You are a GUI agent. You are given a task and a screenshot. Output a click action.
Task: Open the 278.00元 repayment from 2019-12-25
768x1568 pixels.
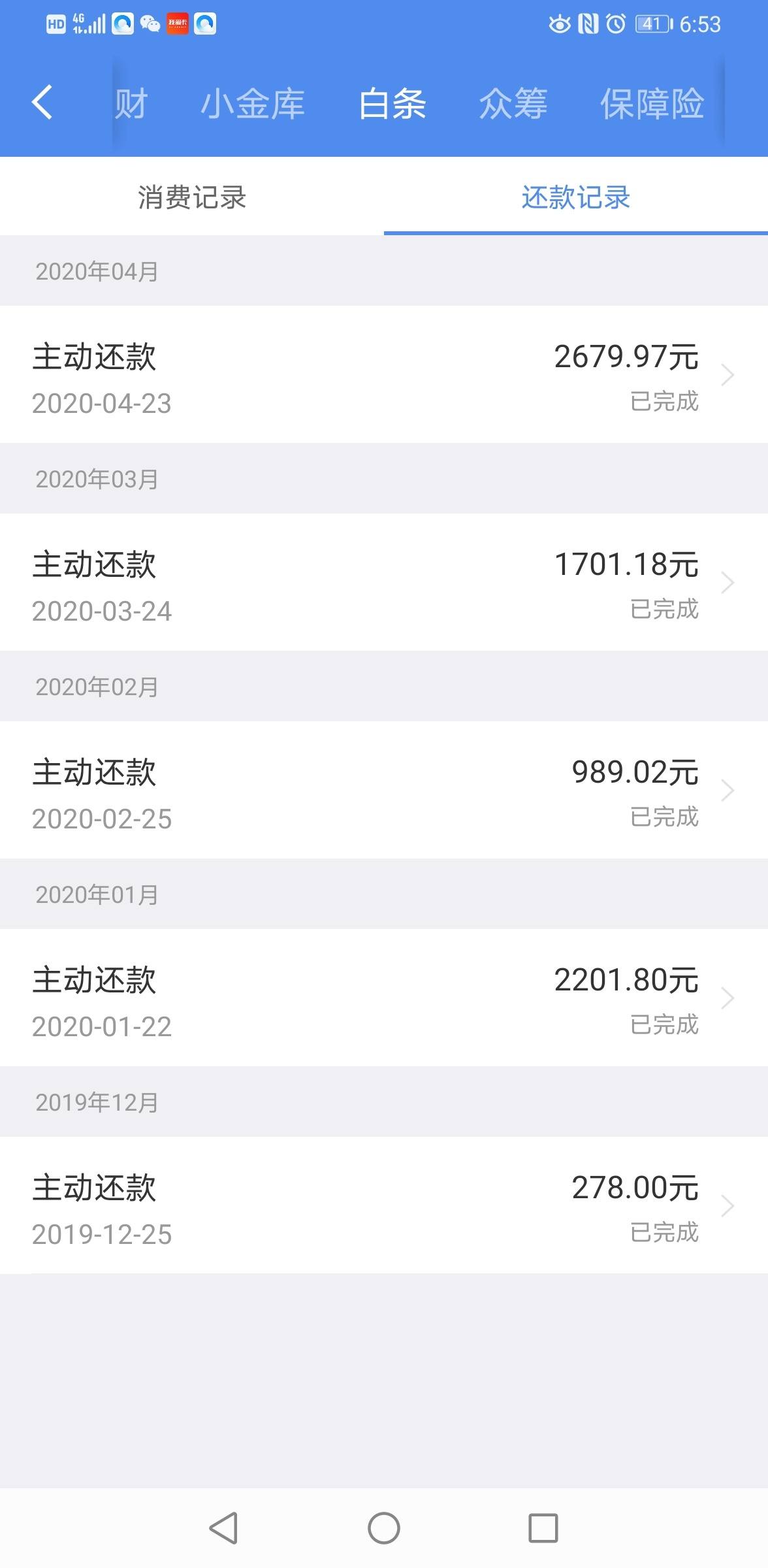click(x=384, y=1205)
